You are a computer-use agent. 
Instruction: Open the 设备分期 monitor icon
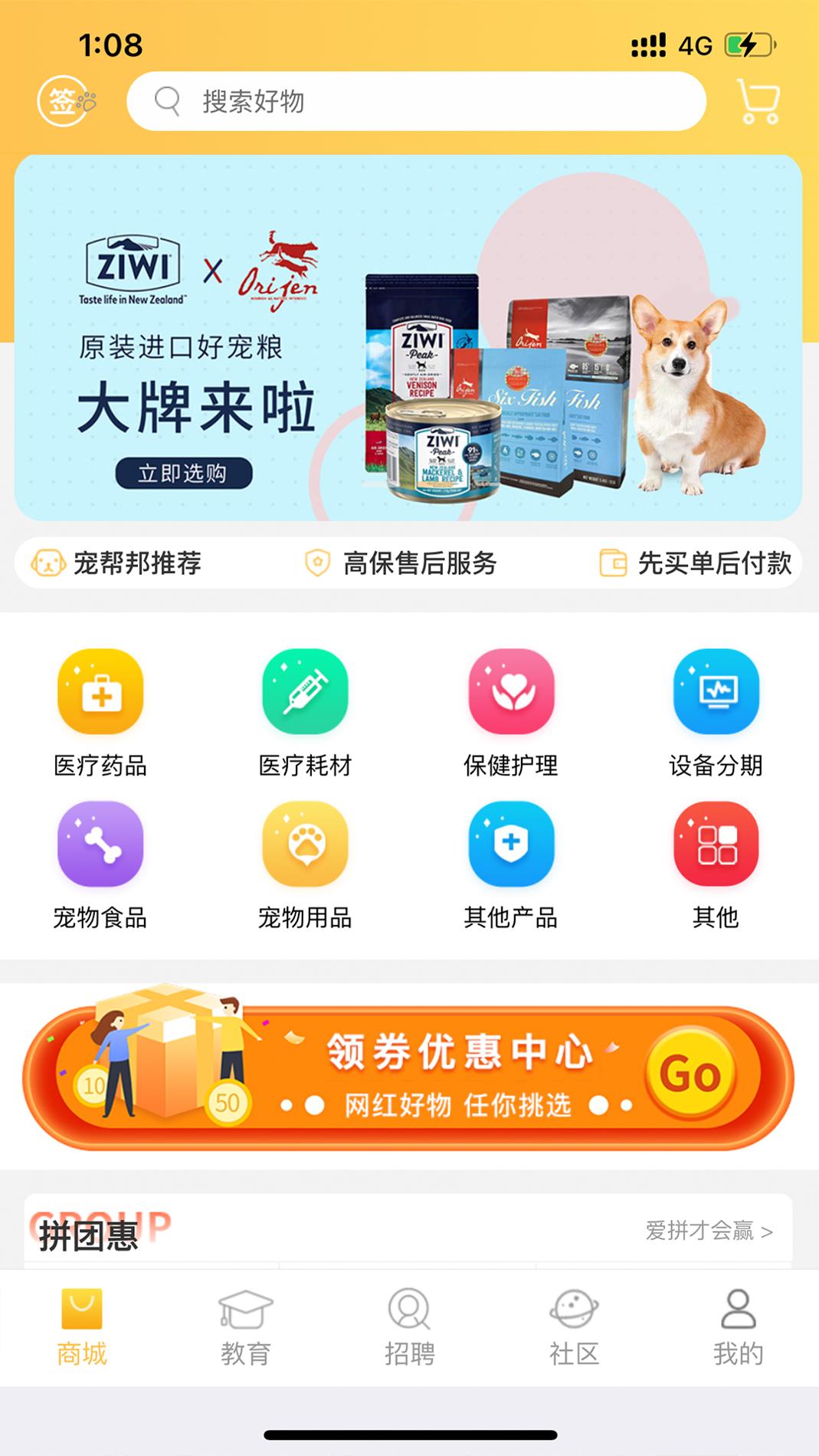point(715,692)
